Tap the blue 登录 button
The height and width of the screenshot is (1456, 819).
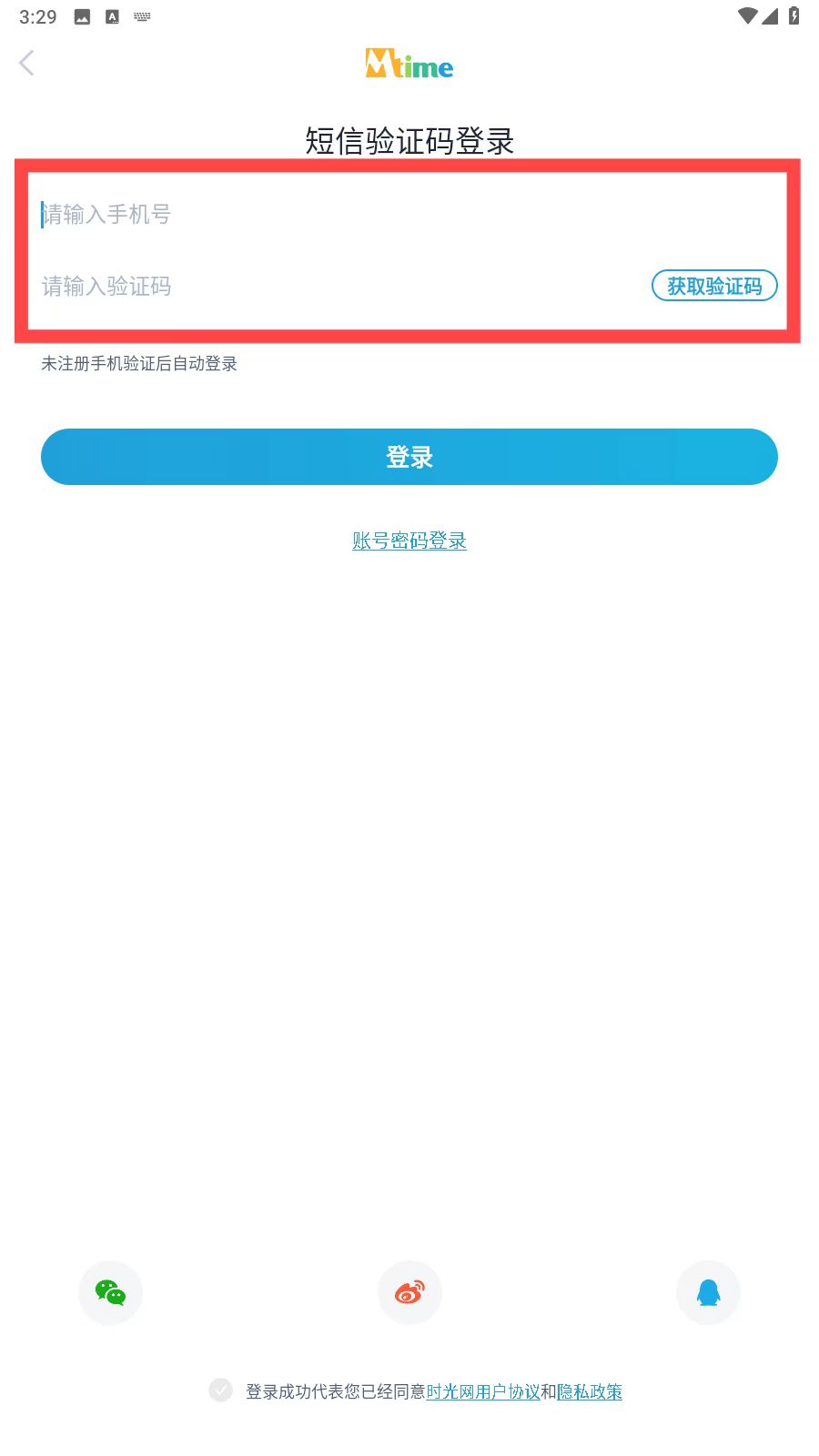[409, 457]
